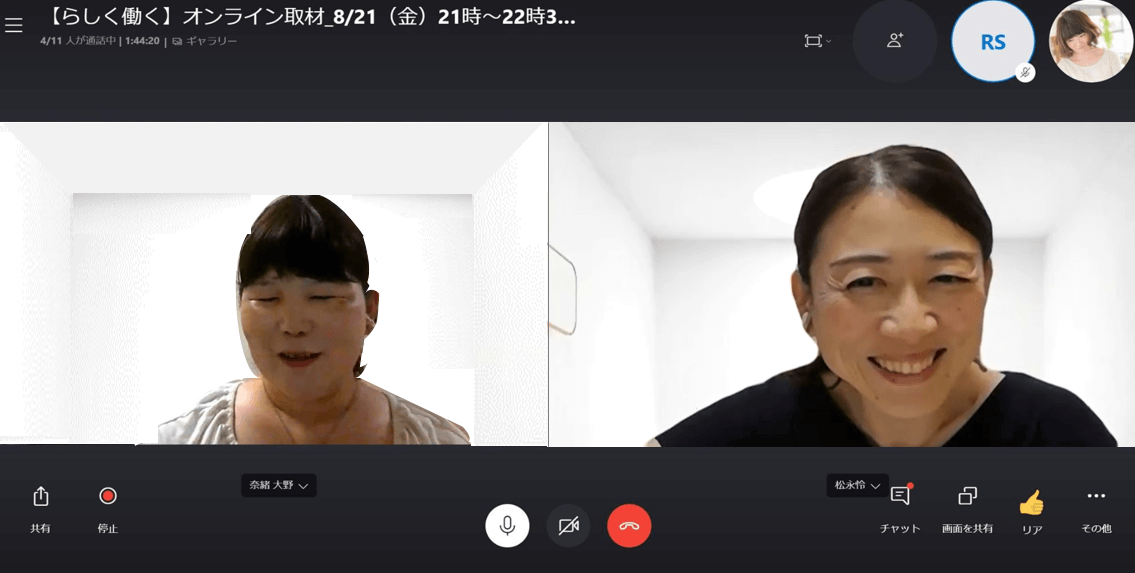Start 画面を共有 screen sharing
Viewport: 1135px width, 573px height.
click(x=967, y=506)
